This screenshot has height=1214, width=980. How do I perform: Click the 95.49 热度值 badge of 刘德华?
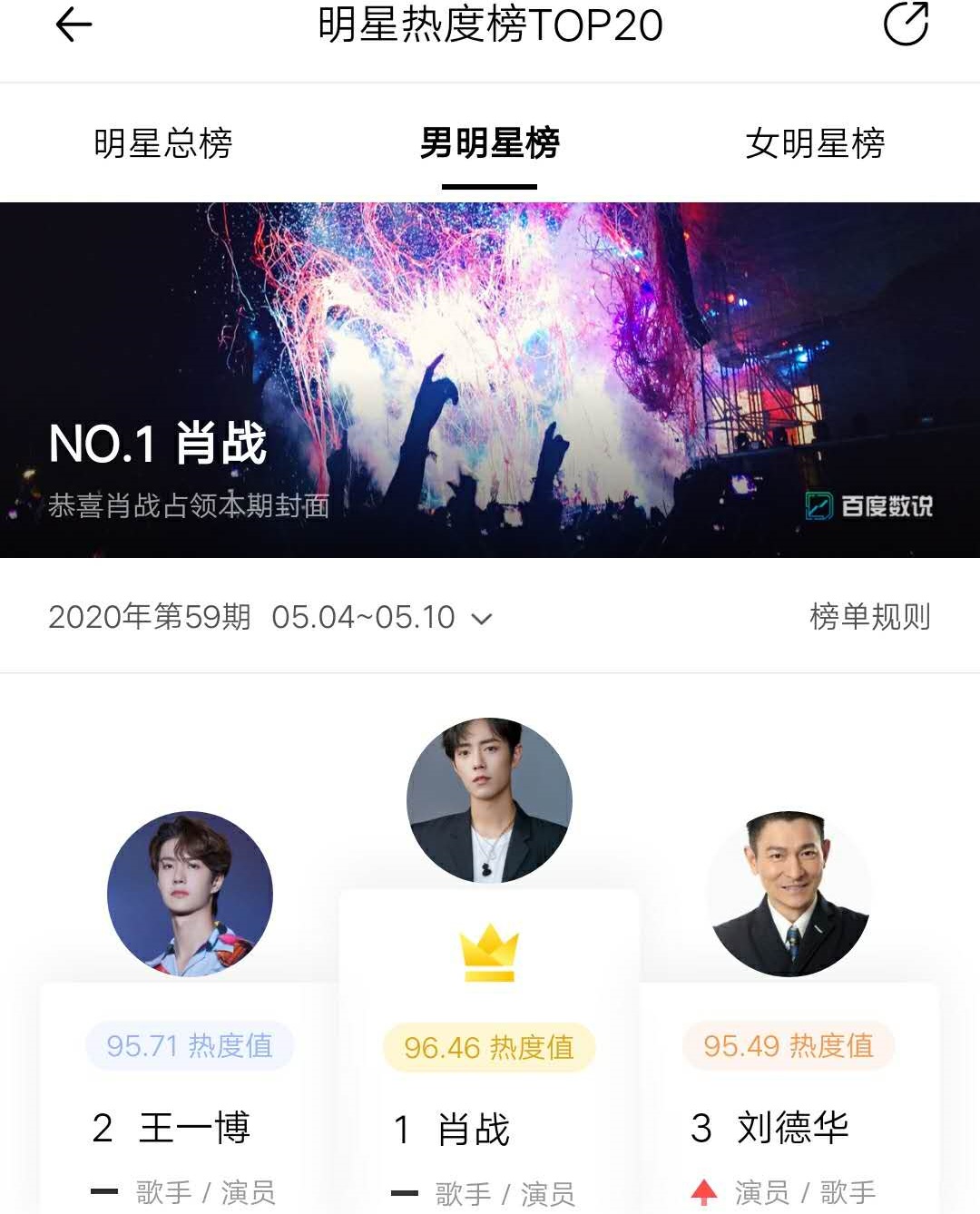pos(788,1047)
